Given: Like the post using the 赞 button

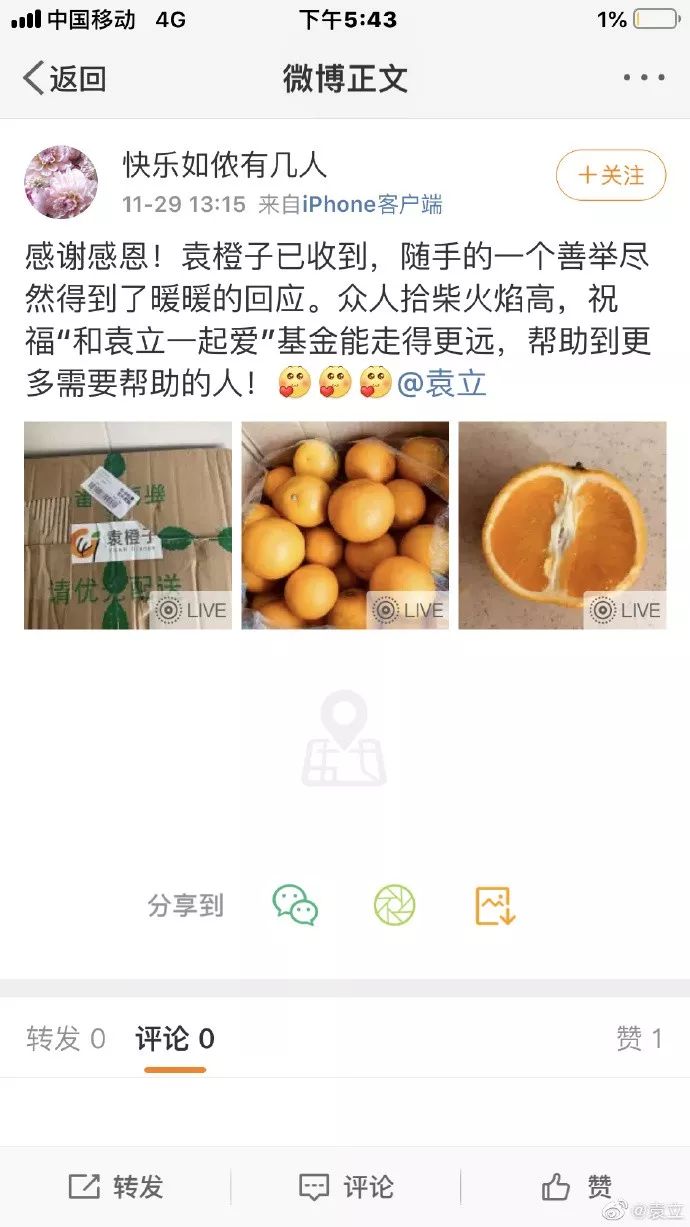Looking at the screenshot, I should (x=576, y=1187).
